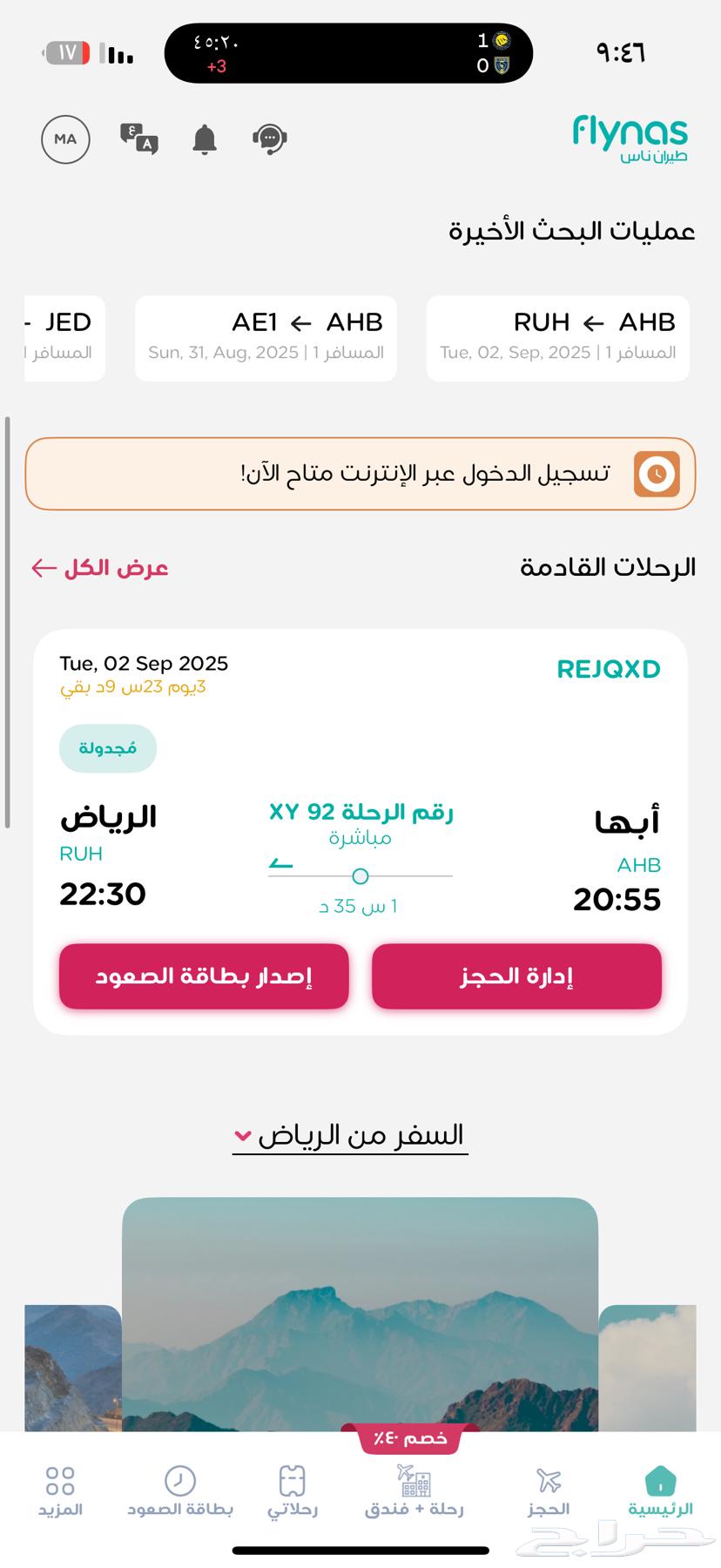Open the عرض الكل link
This screenshot has width=721, height=1568.
(98, 568)
